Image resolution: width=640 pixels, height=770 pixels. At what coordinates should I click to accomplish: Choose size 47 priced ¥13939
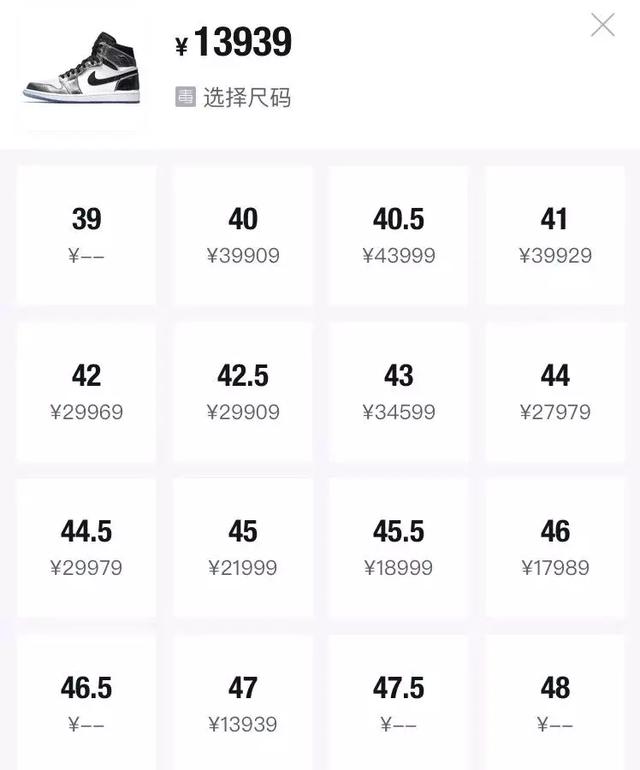pos(243,703)
